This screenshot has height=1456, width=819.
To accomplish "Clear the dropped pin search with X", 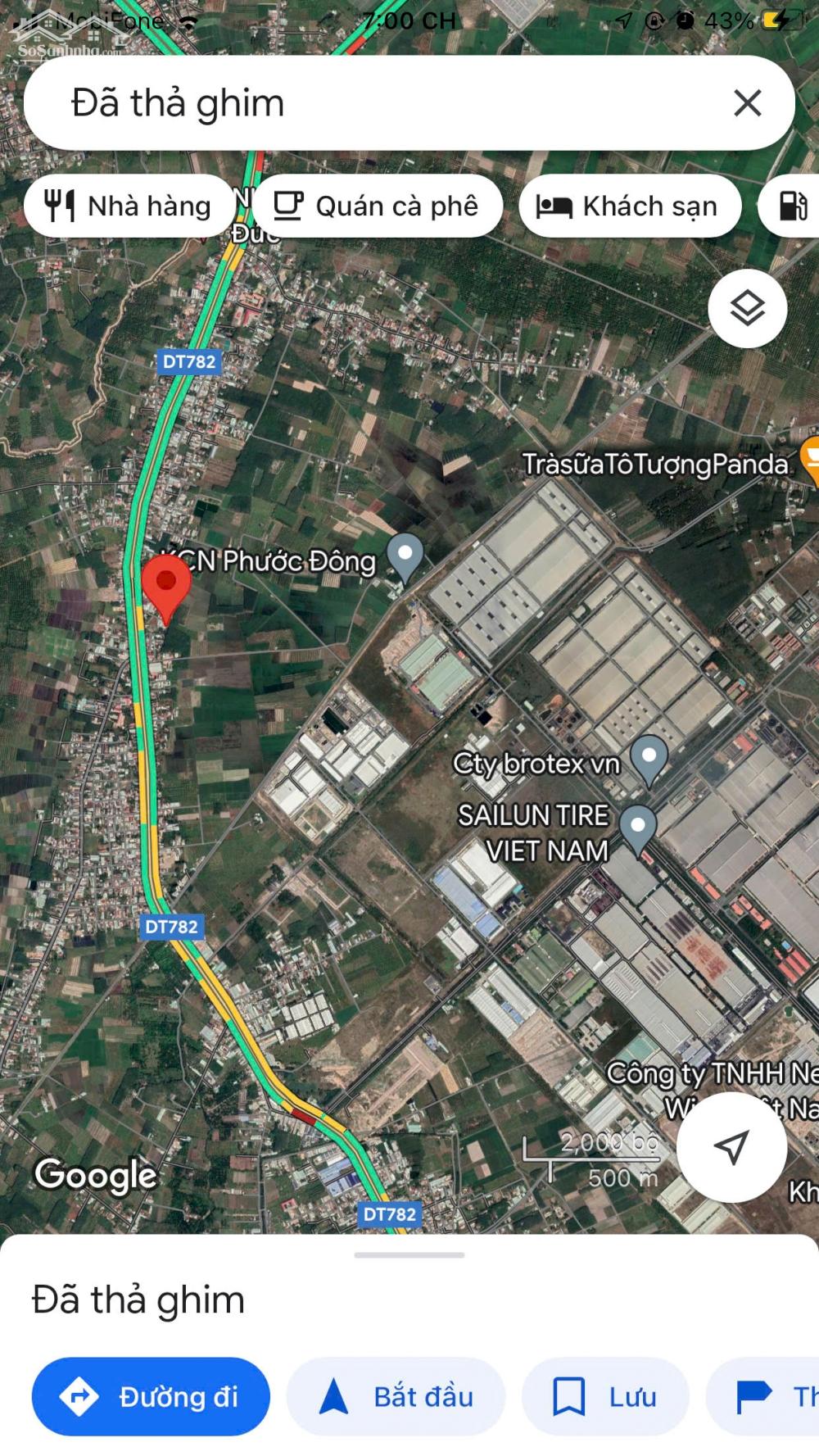I will tap(747, 103).
